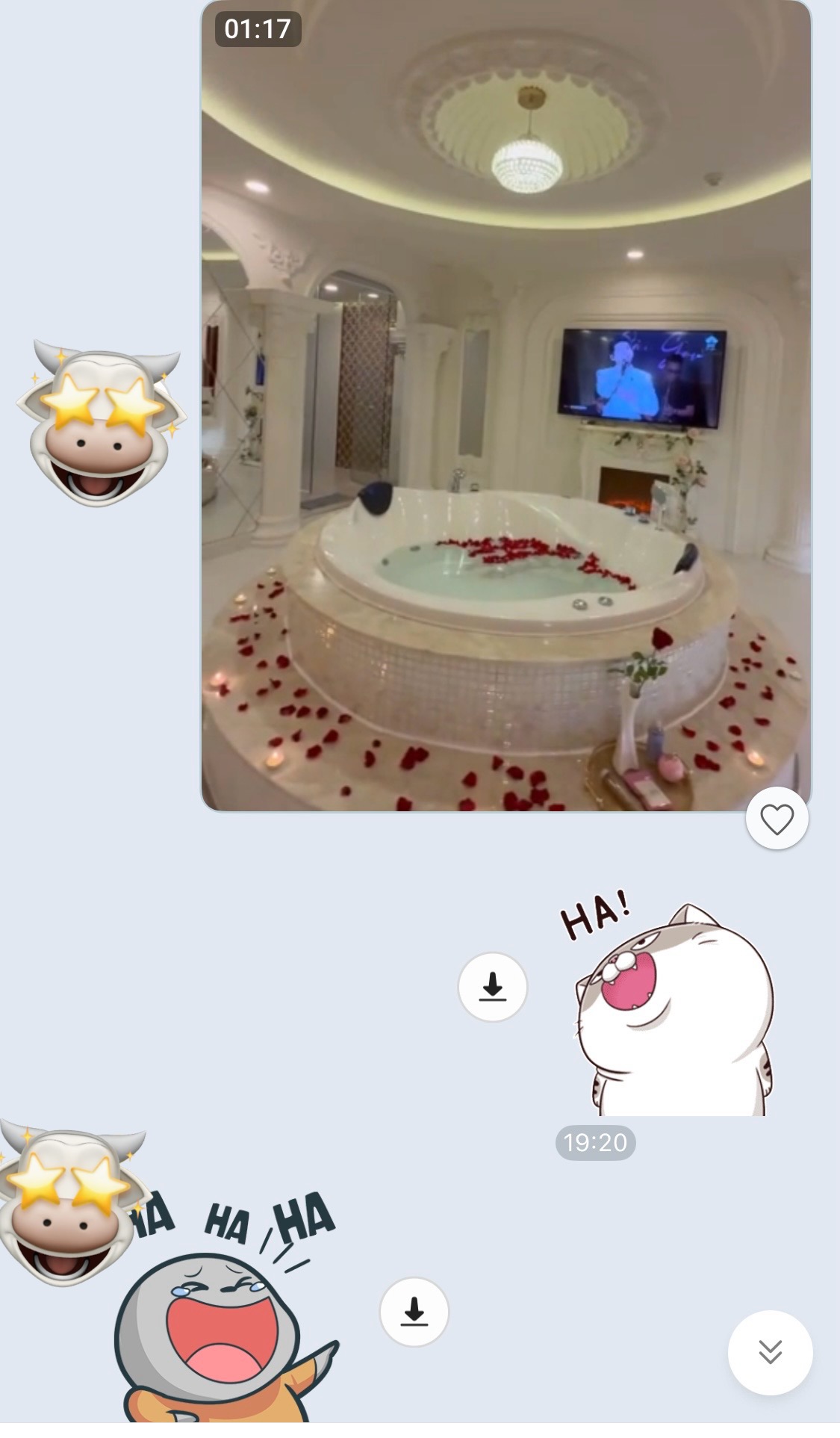Like the video message with the heart
The width and height of the screenshot is (840, 1438).
pos(777,819)
